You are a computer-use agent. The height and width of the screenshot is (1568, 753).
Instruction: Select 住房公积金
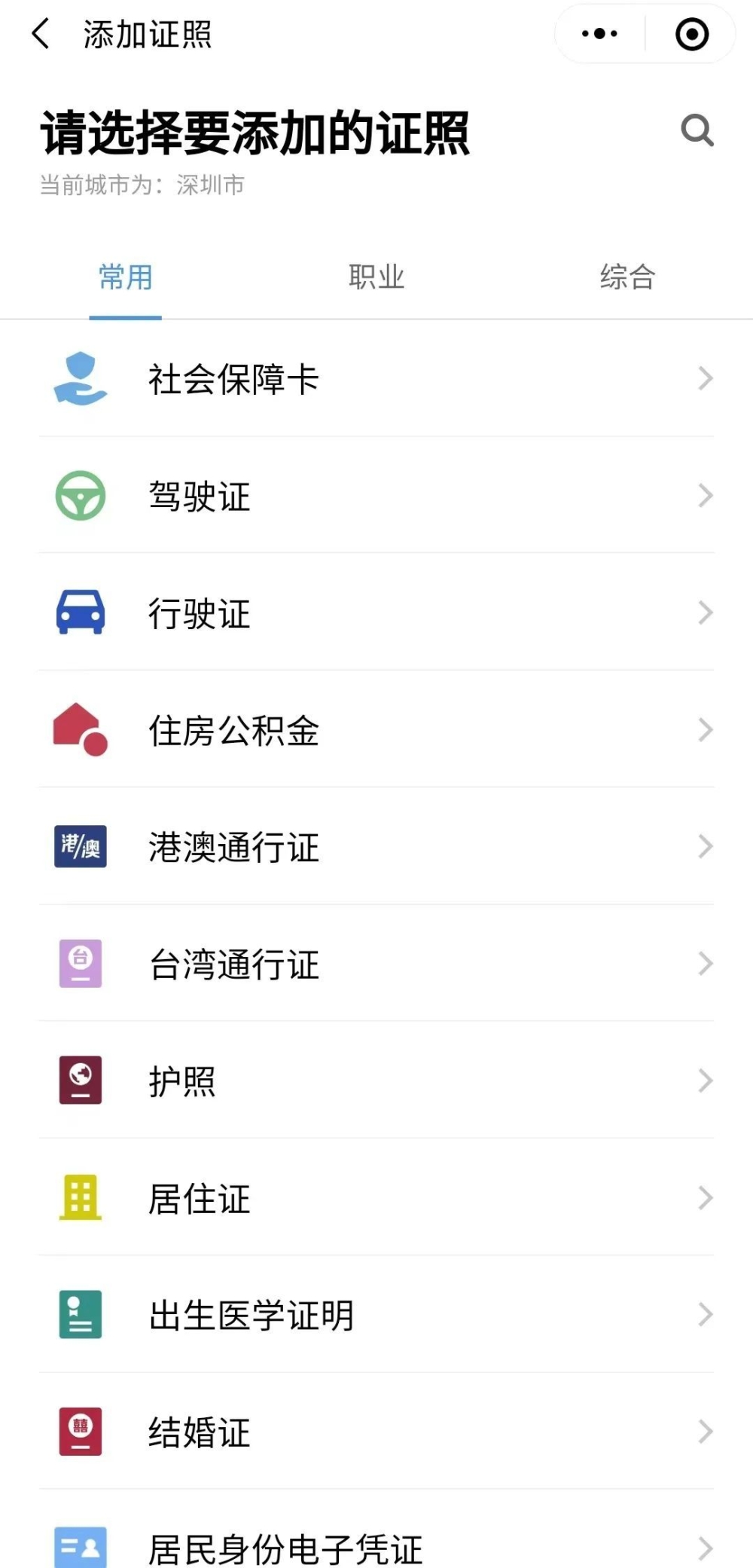click(376, 729)
